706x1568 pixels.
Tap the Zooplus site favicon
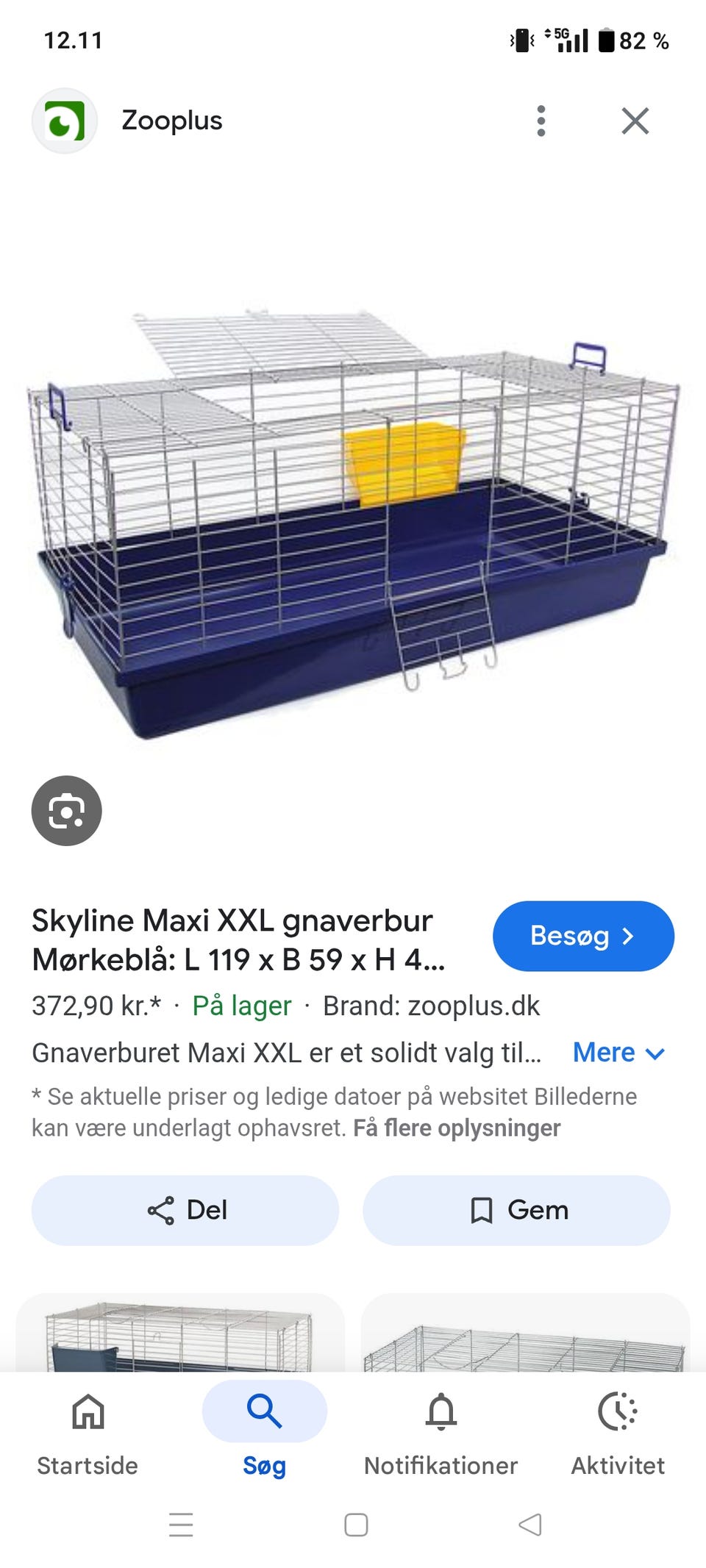65,120
